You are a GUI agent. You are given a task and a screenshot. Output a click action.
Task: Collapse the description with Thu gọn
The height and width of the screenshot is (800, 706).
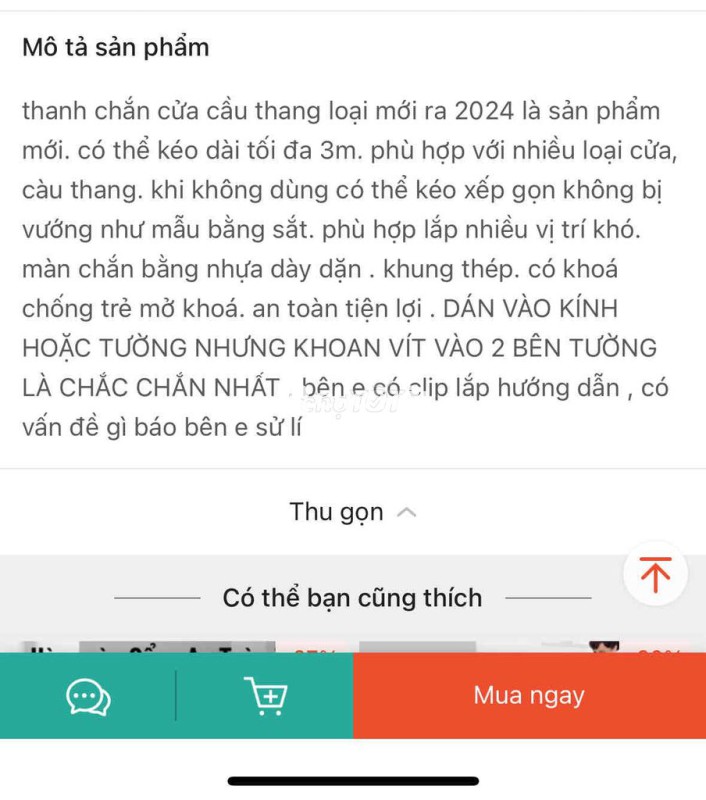click(x=352, y=512)
